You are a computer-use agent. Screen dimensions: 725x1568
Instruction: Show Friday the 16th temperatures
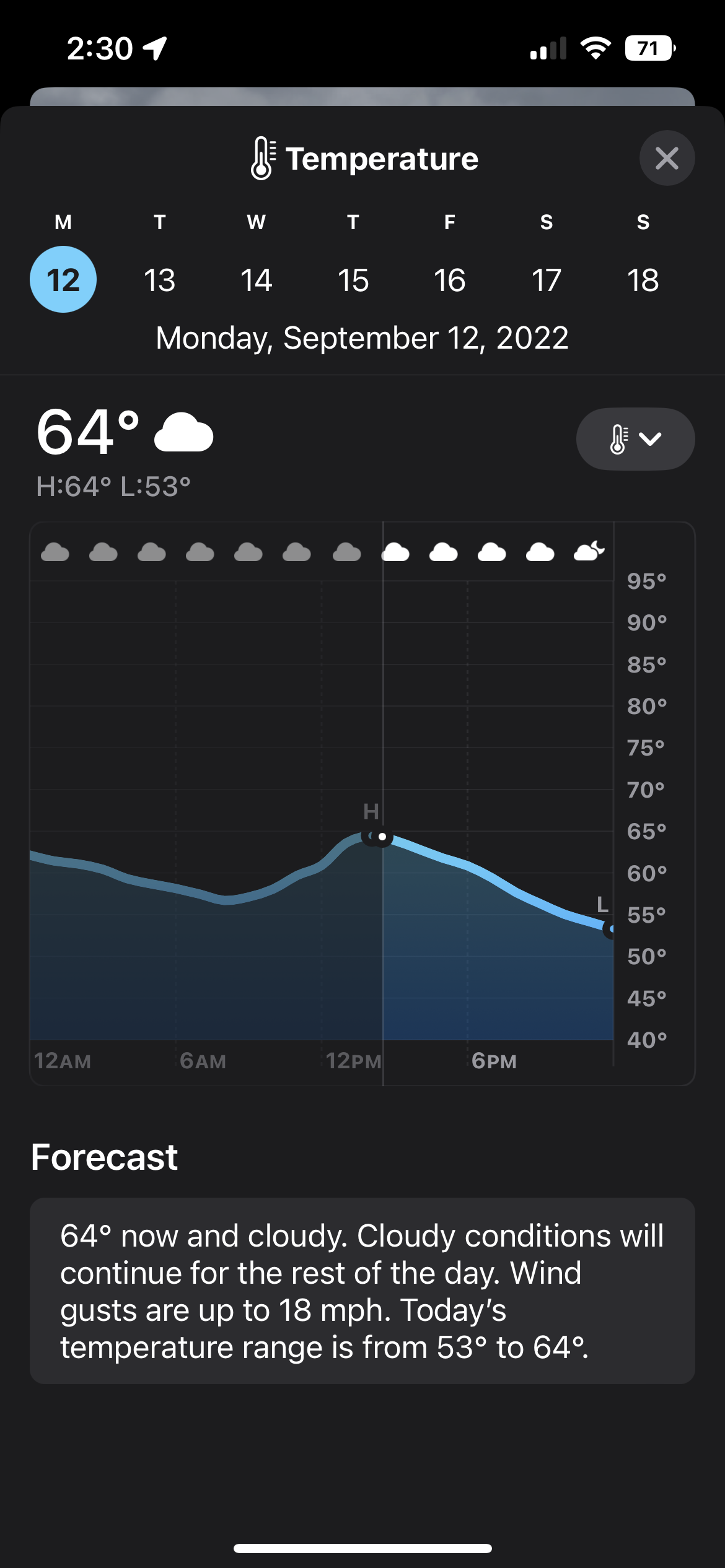click(450, 279)
